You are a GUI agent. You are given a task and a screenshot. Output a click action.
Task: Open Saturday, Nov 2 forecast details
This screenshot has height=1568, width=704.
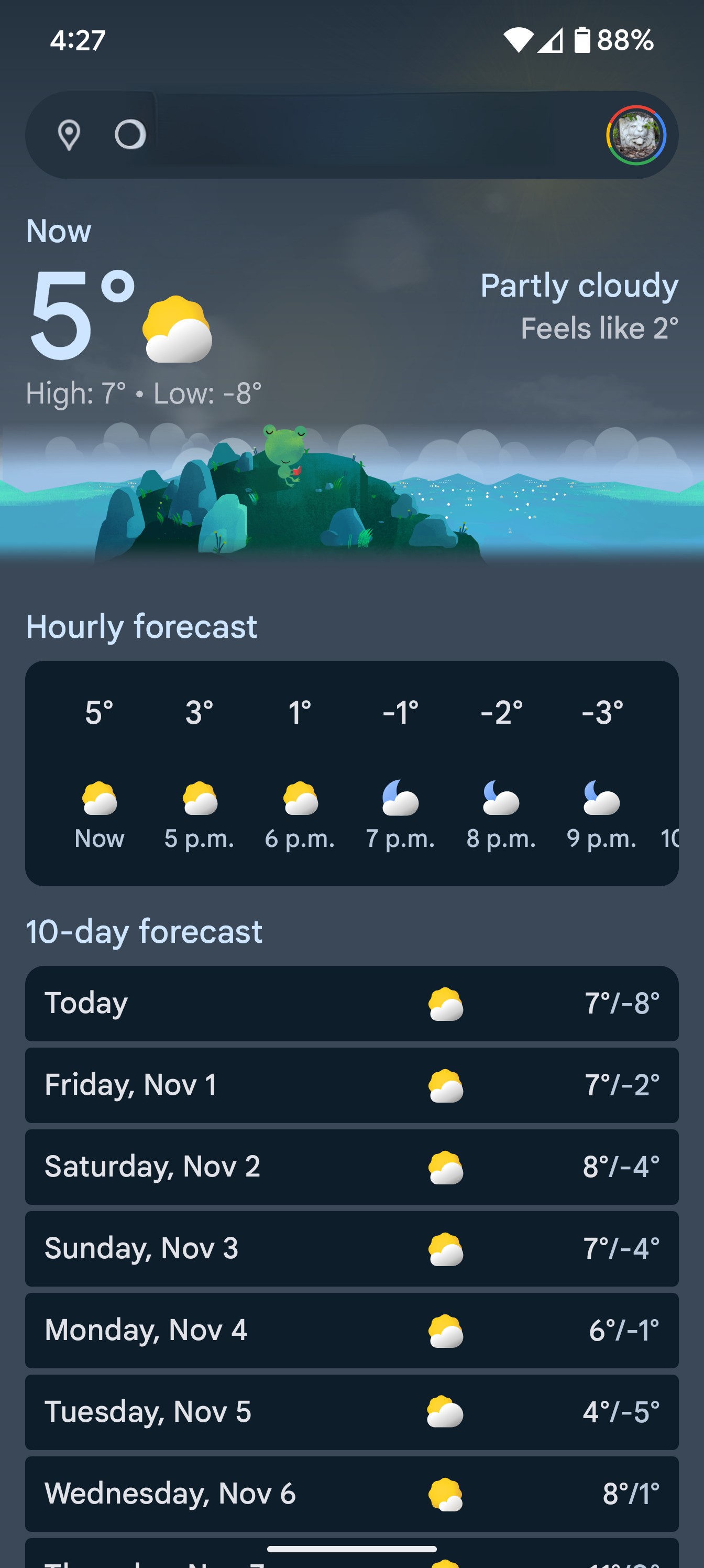[351, 1167]
